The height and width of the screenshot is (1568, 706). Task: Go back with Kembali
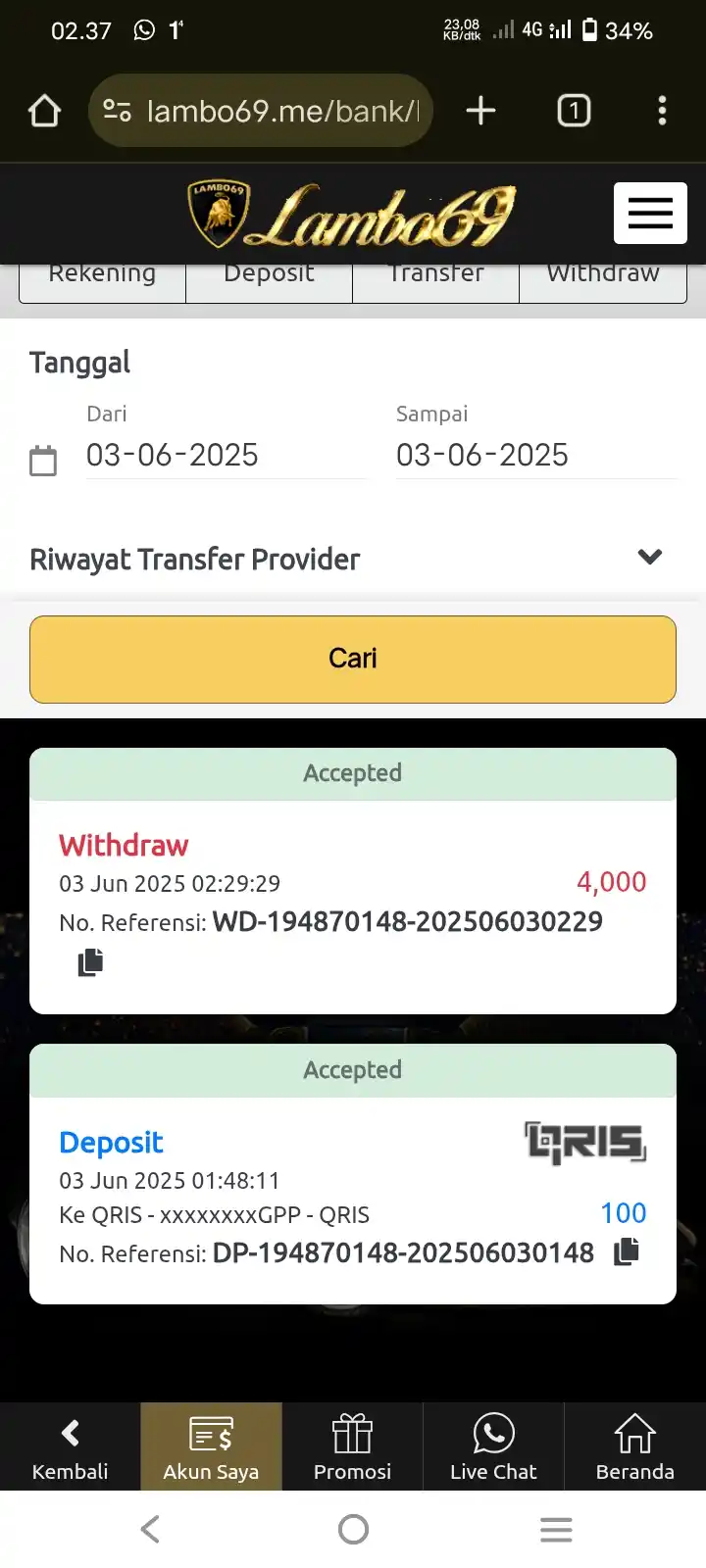click(x=71, y=1446)
